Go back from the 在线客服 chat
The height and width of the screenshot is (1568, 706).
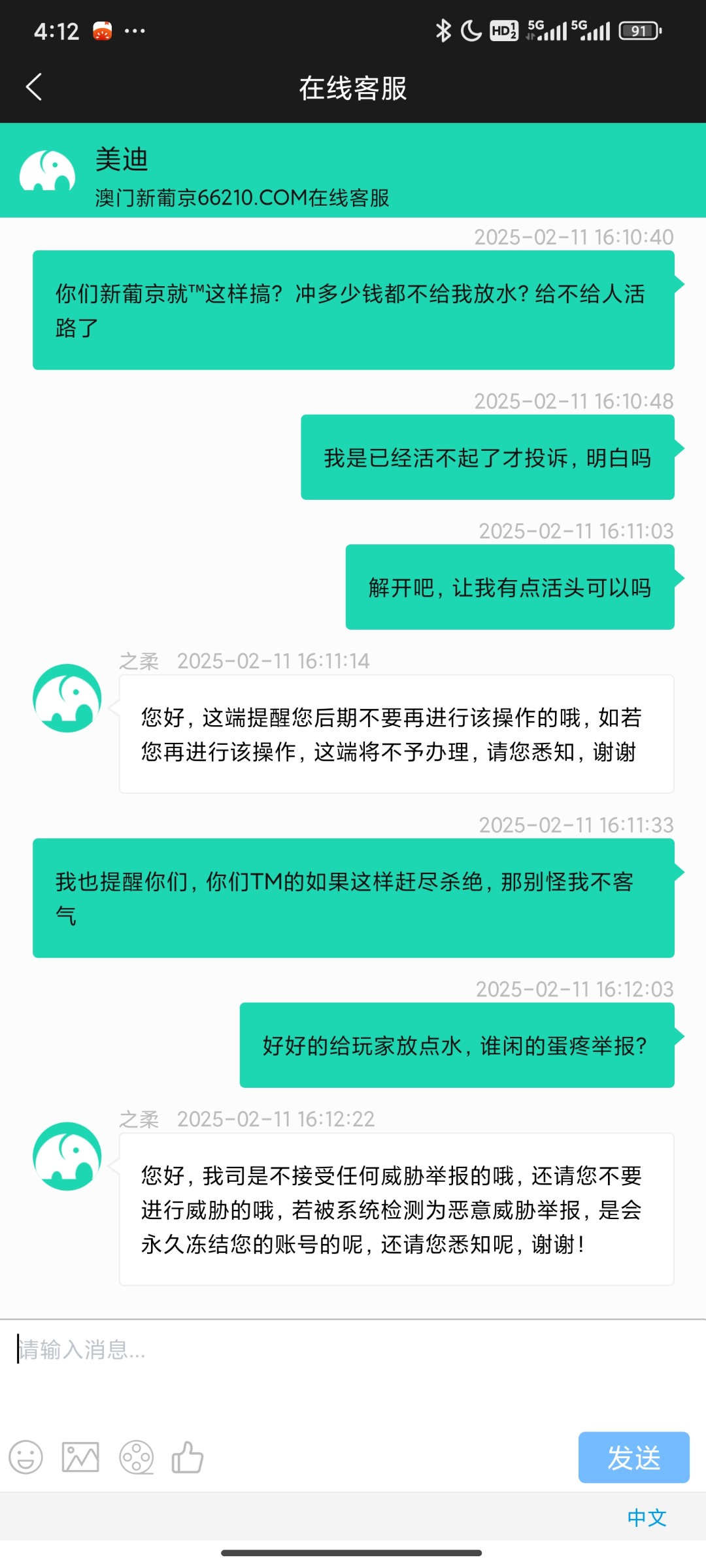point(34,87)
